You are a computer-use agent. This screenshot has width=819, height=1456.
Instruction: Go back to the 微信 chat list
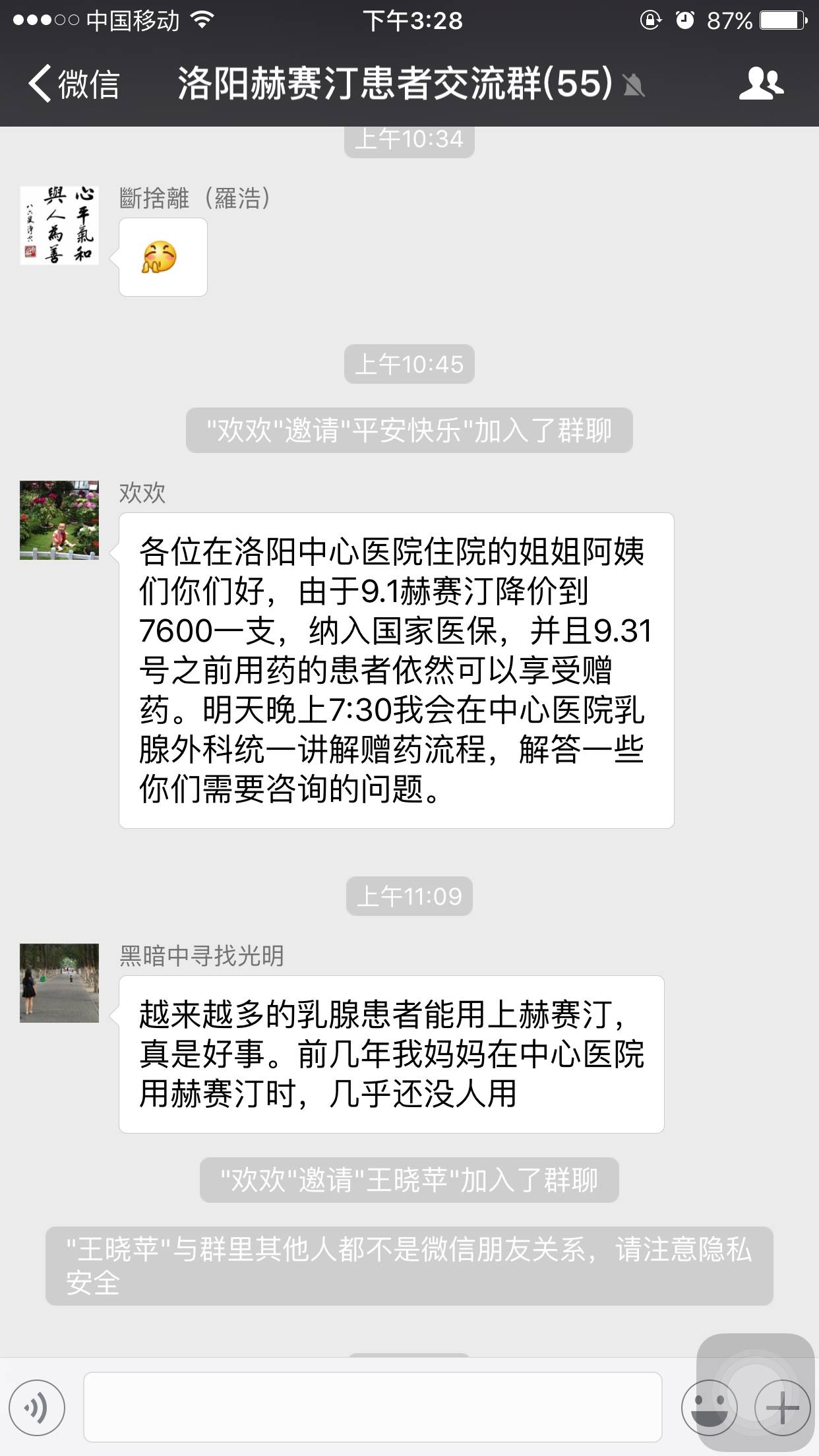coord(73,84)
